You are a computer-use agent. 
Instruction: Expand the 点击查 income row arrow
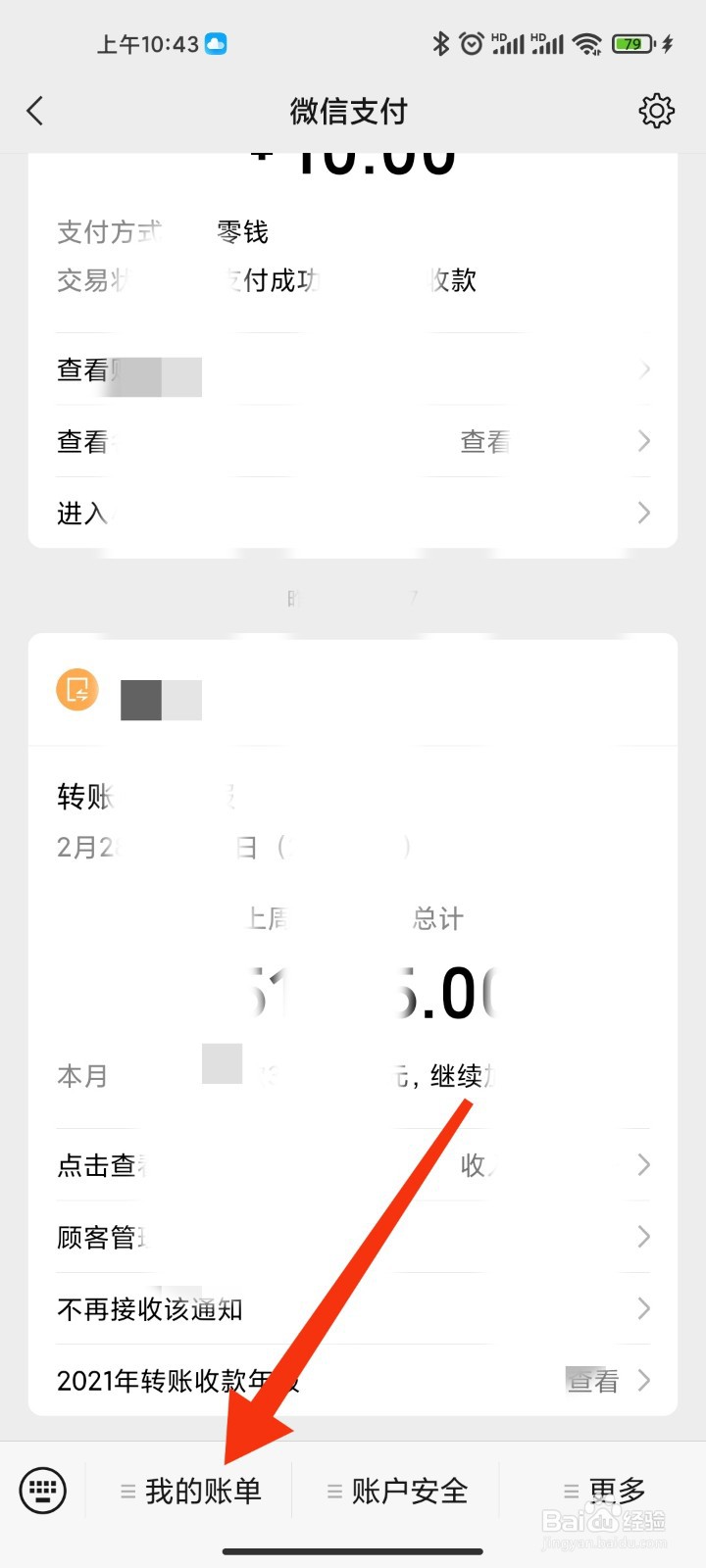pyautogui.click(x=643, y=1165)
